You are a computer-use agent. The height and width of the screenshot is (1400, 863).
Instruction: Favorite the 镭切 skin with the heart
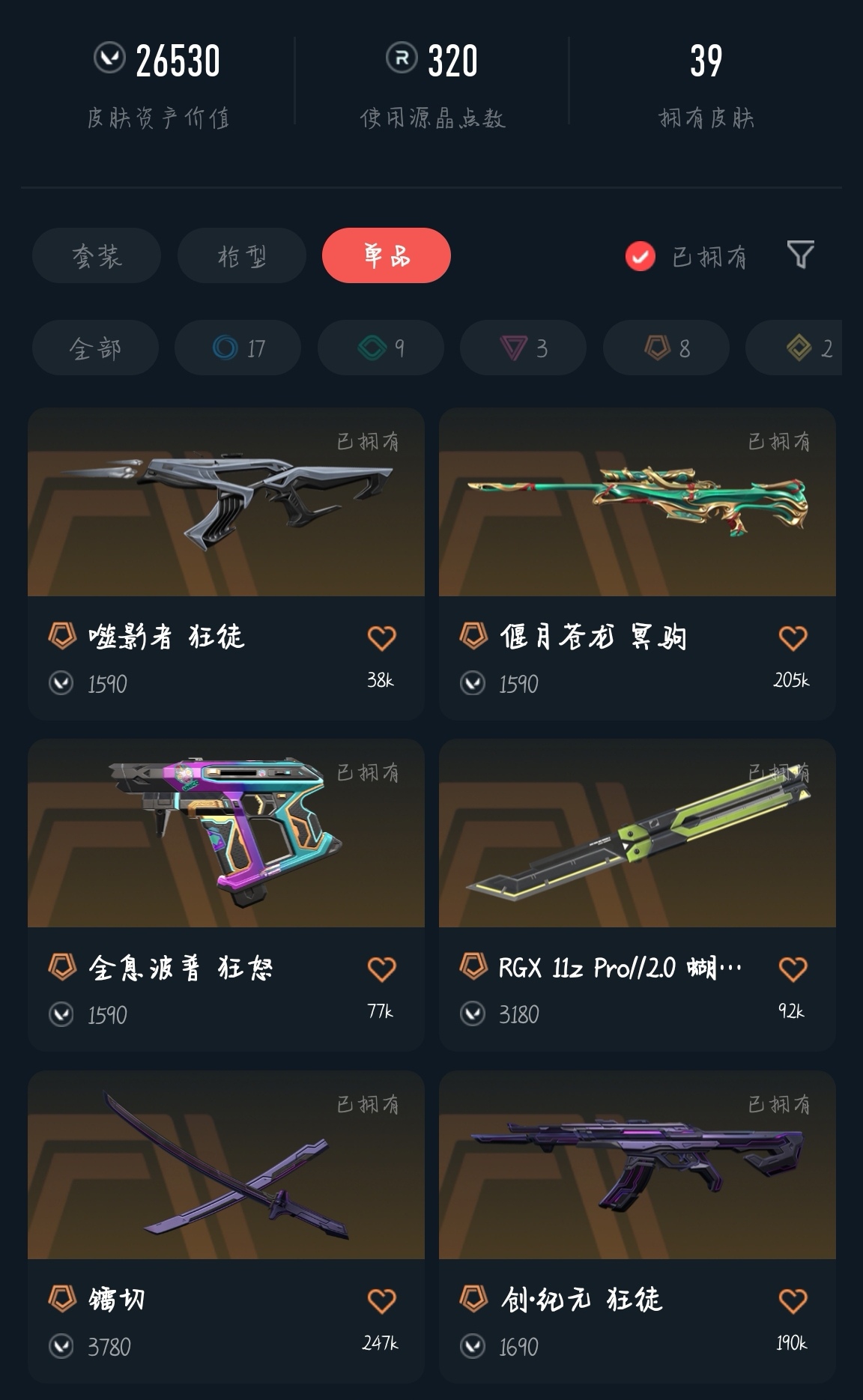[x=381, y=1301]
